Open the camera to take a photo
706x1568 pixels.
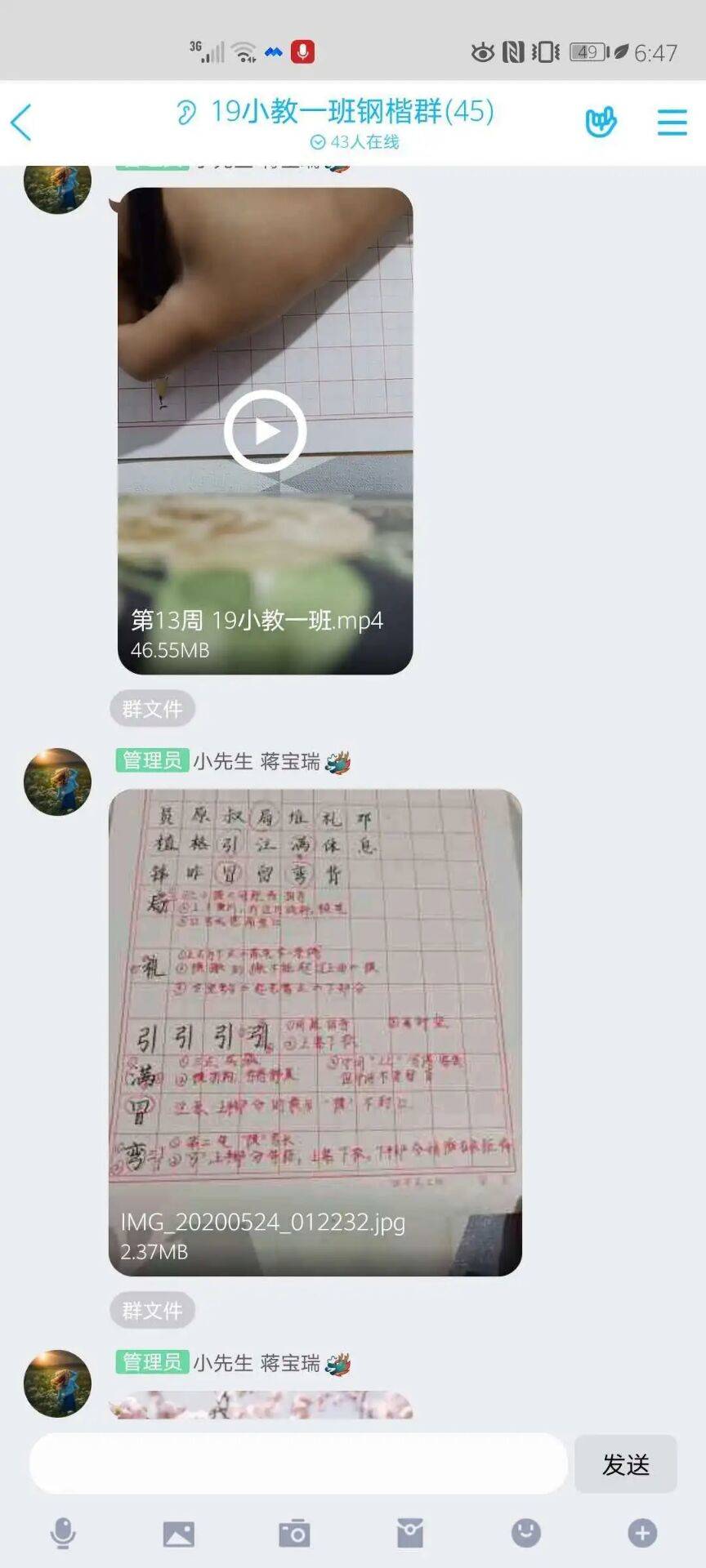[294, 1533]
